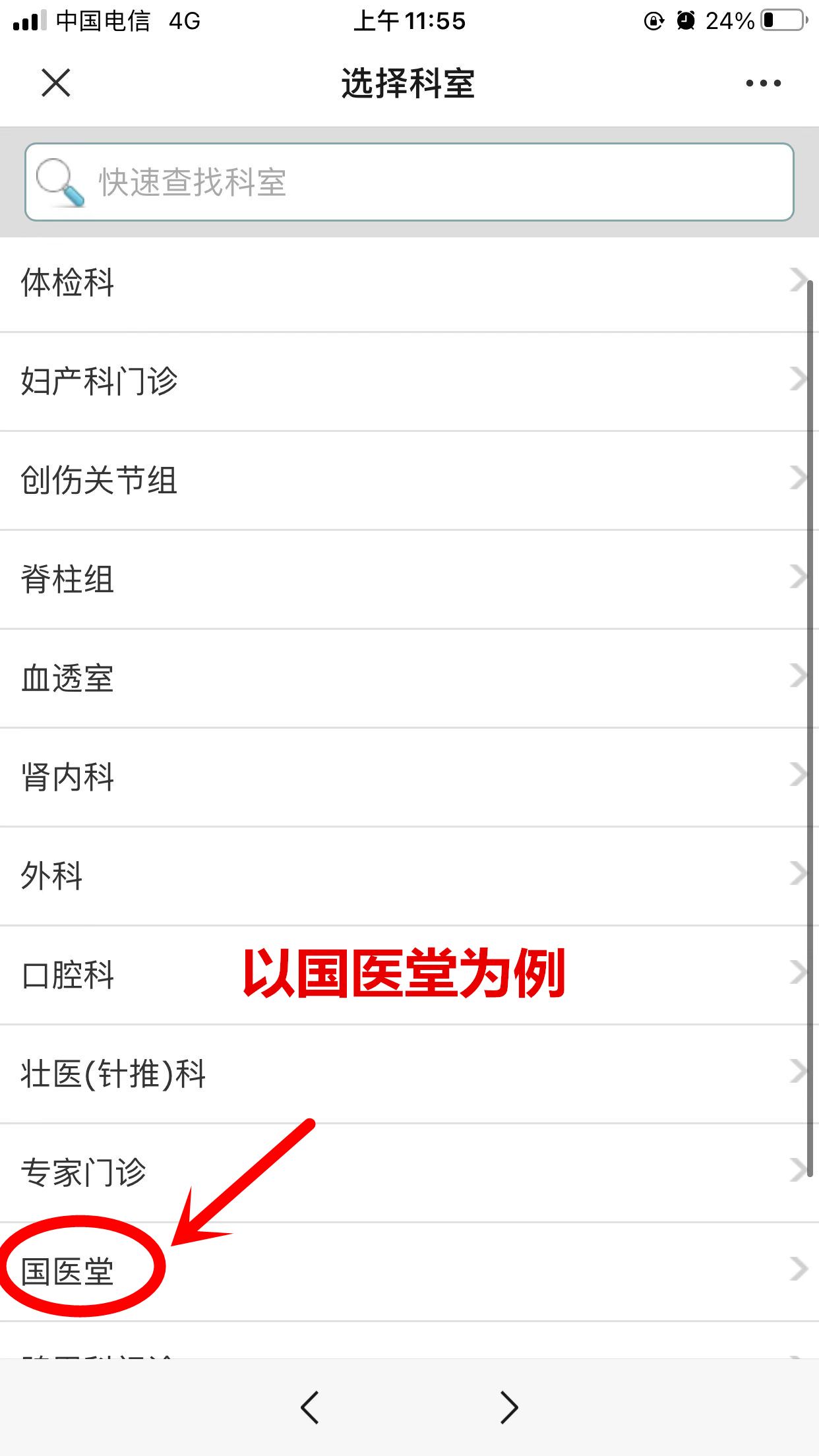819x1456 pixels.
Task: Open the three-dot overflow menu
Action: [763, 83]
